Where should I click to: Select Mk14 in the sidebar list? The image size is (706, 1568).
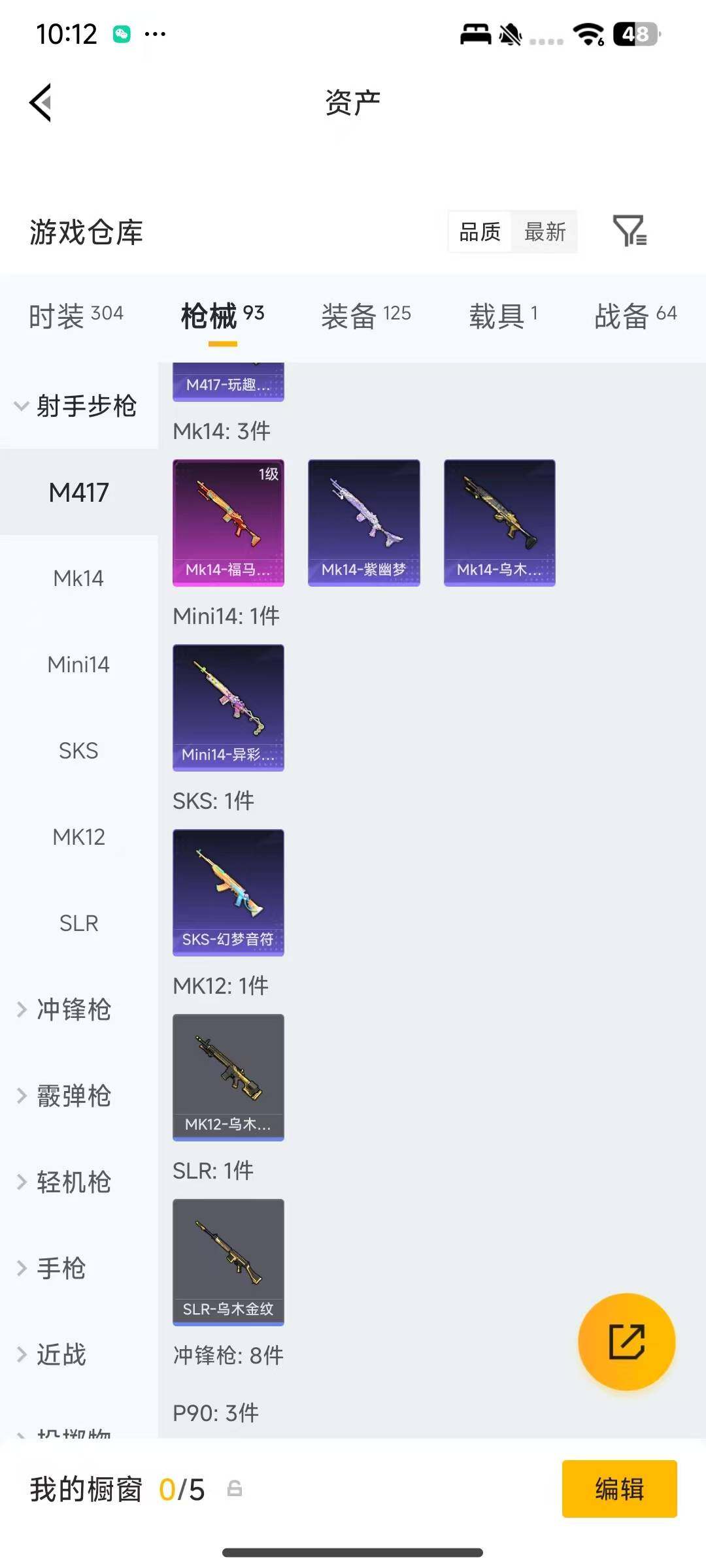[x=78, y=578]
